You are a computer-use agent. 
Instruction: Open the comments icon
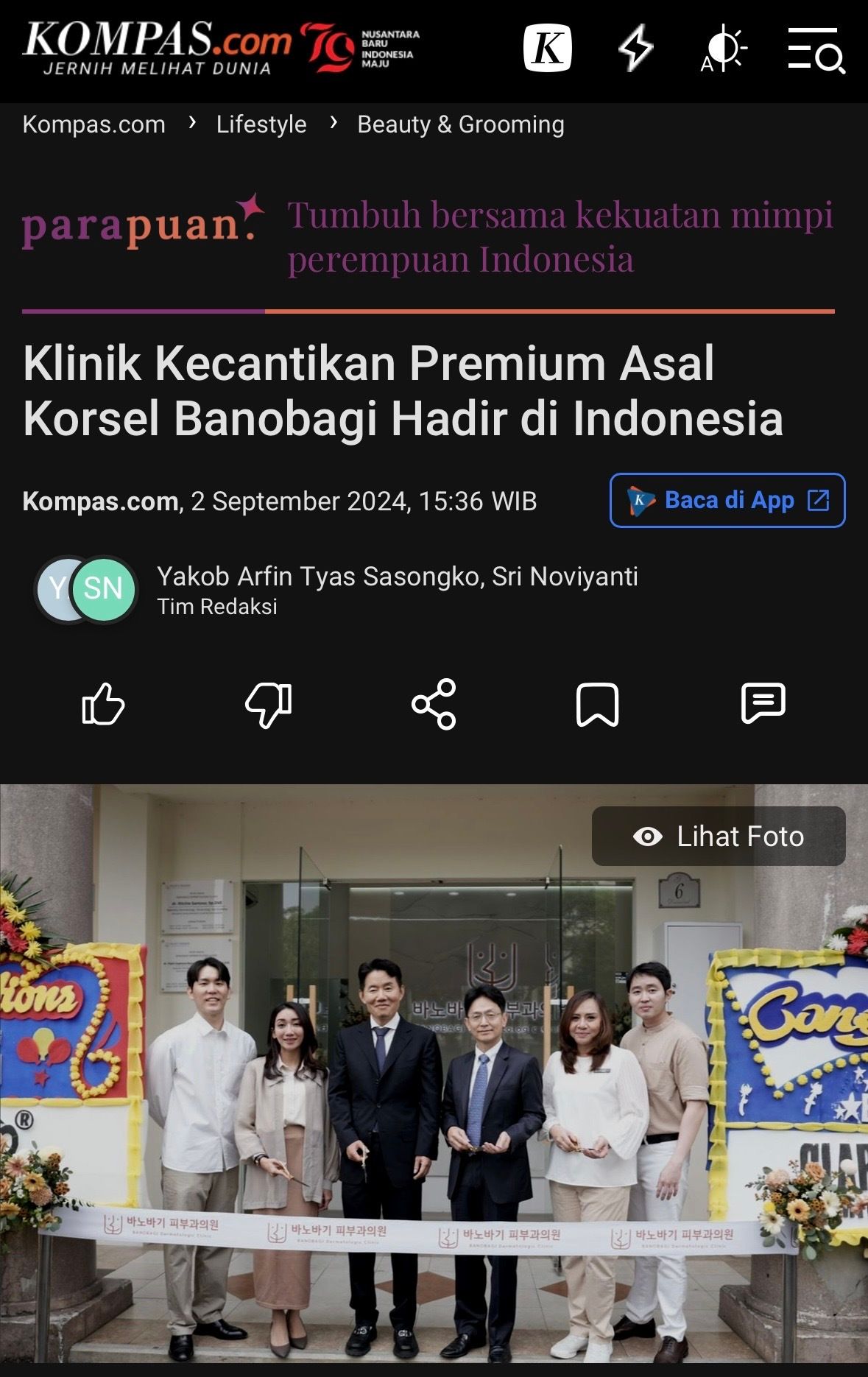(x=763, y=703)
